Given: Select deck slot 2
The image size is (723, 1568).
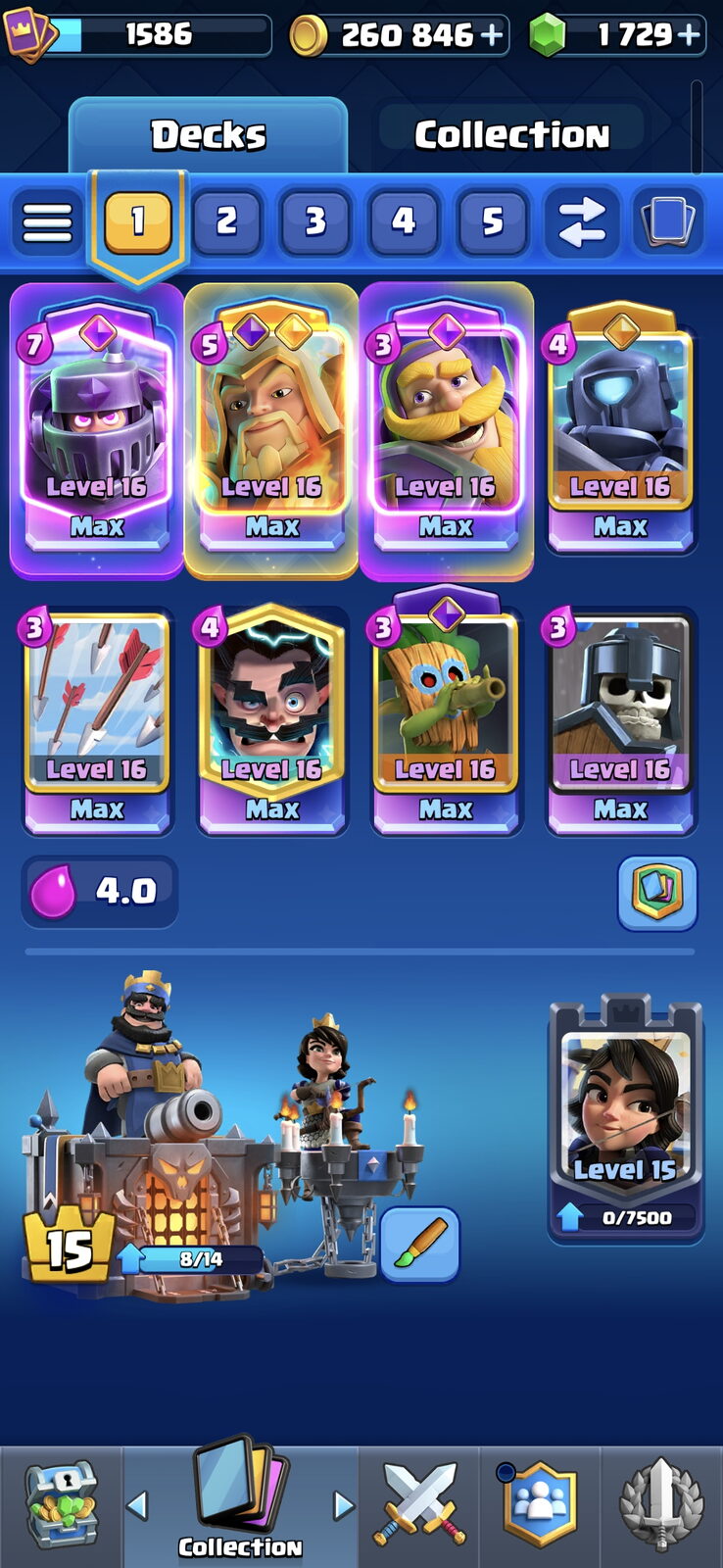Looking at the screenshot, I should pos(226,221).
